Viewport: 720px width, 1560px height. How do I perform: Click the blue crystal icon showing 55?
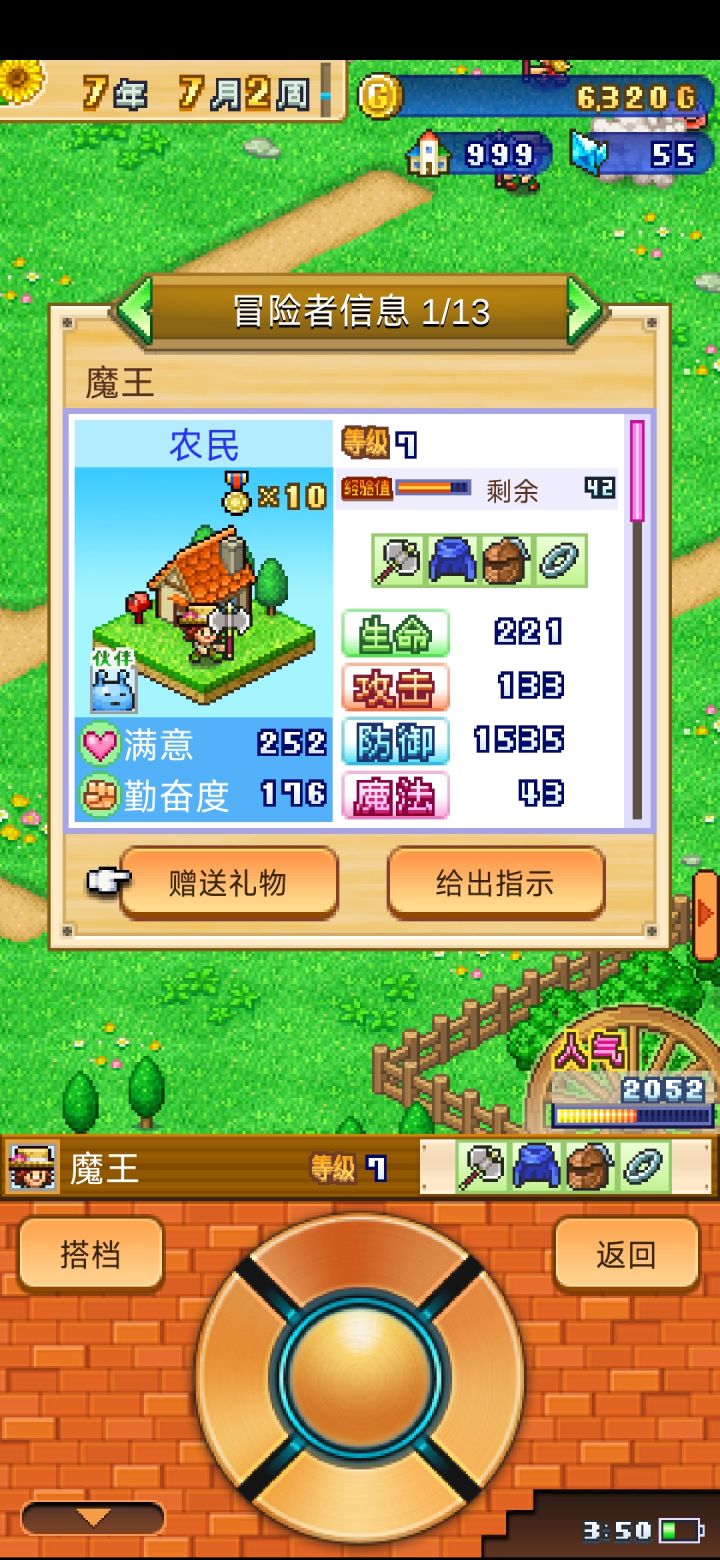click(590, 152)
